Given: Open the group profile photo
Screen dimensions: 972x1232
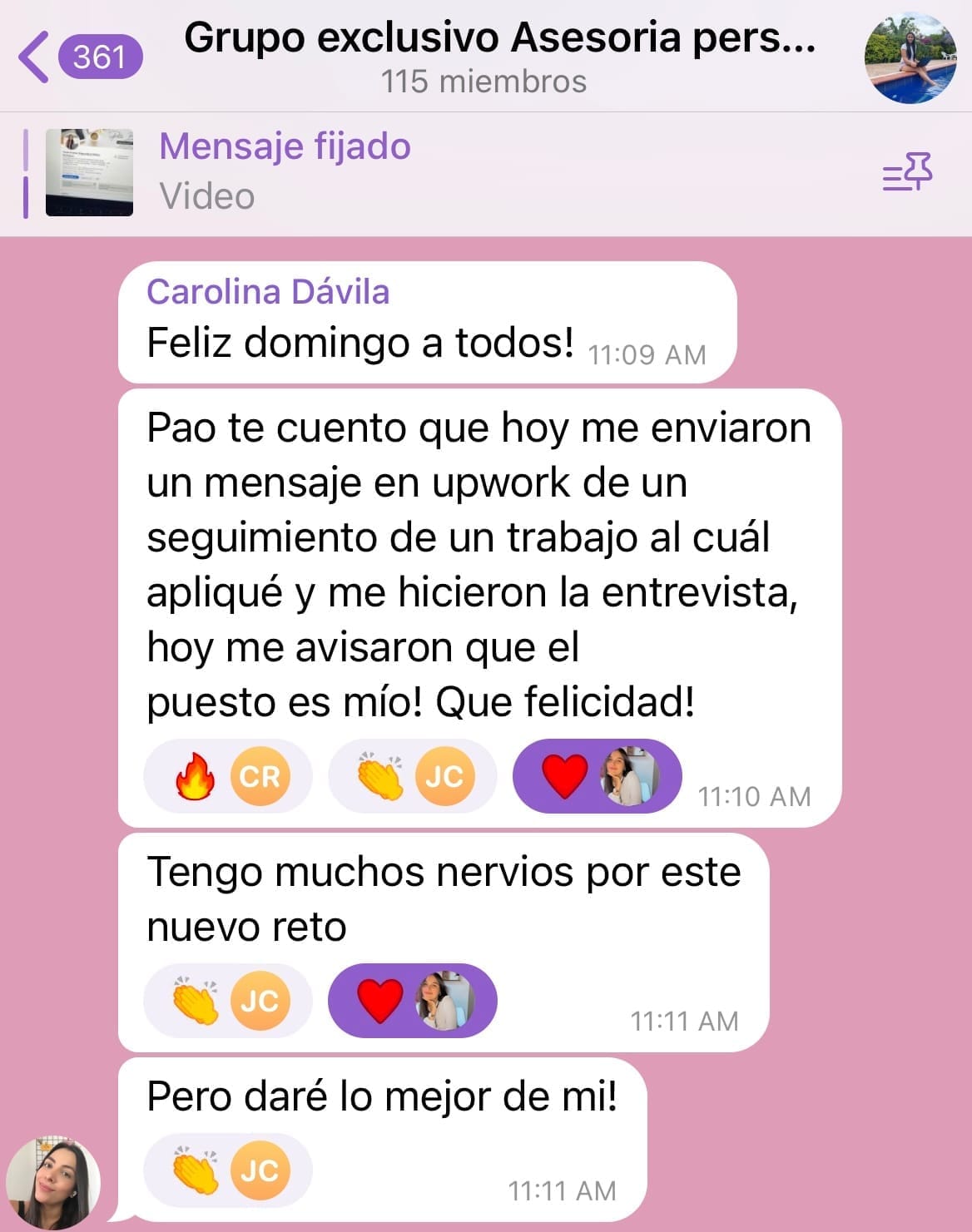Looking at the screenshot, I should click(x=910, y=58).
